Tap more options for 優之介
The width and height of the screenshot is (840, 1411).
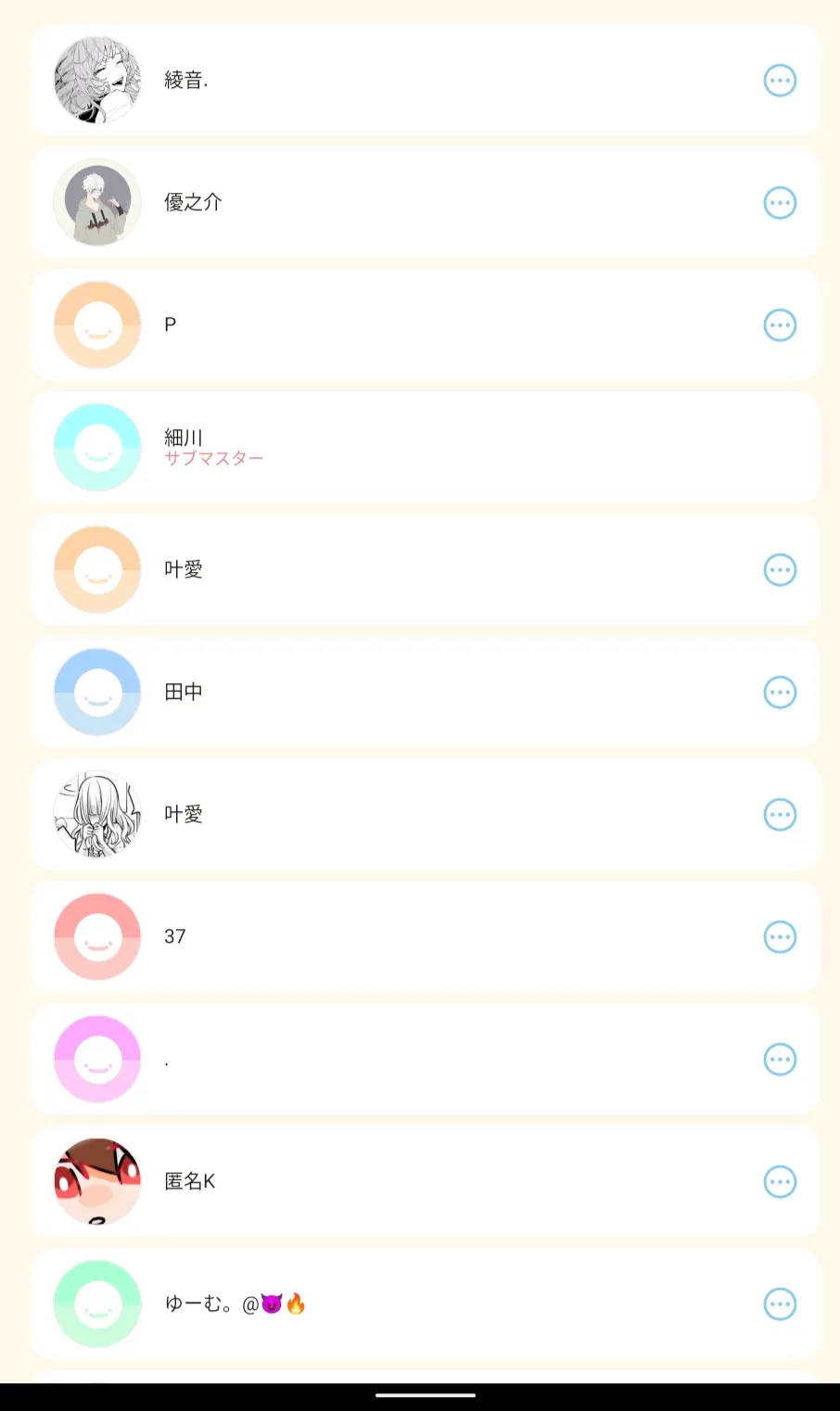pyautogui.click(x=780, y=203)
